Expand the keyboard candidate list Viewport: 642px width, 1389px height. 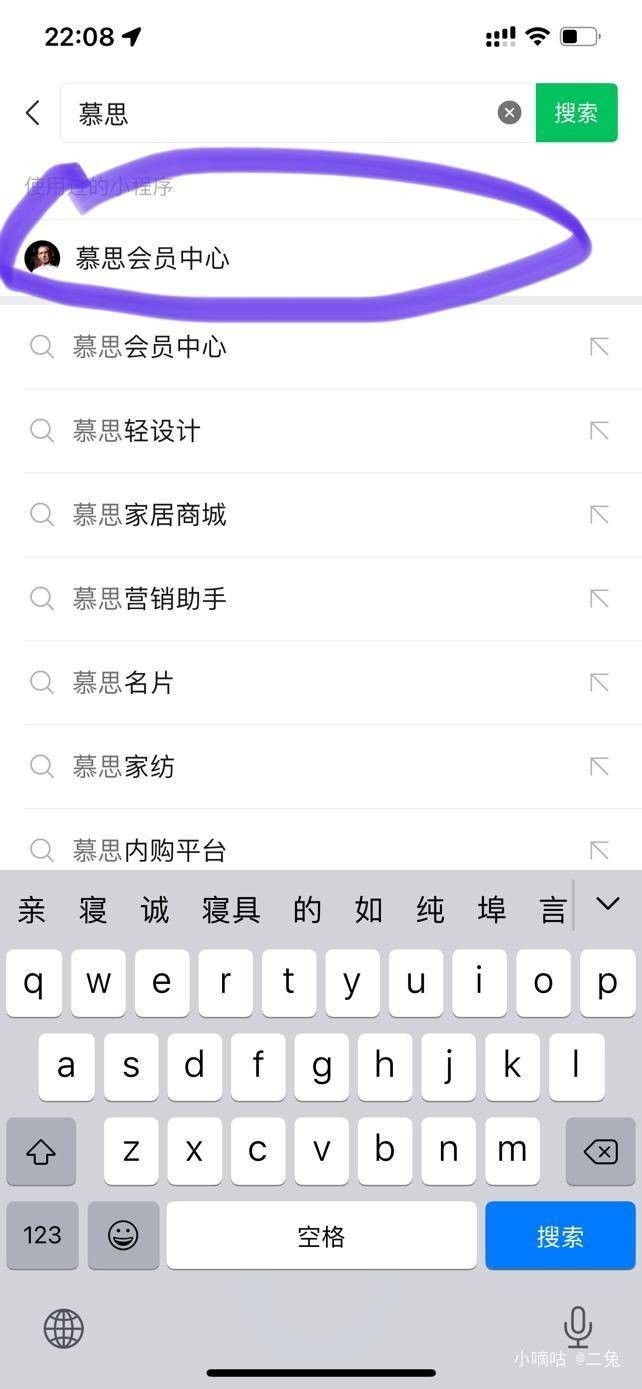click(x=608, y=905)
